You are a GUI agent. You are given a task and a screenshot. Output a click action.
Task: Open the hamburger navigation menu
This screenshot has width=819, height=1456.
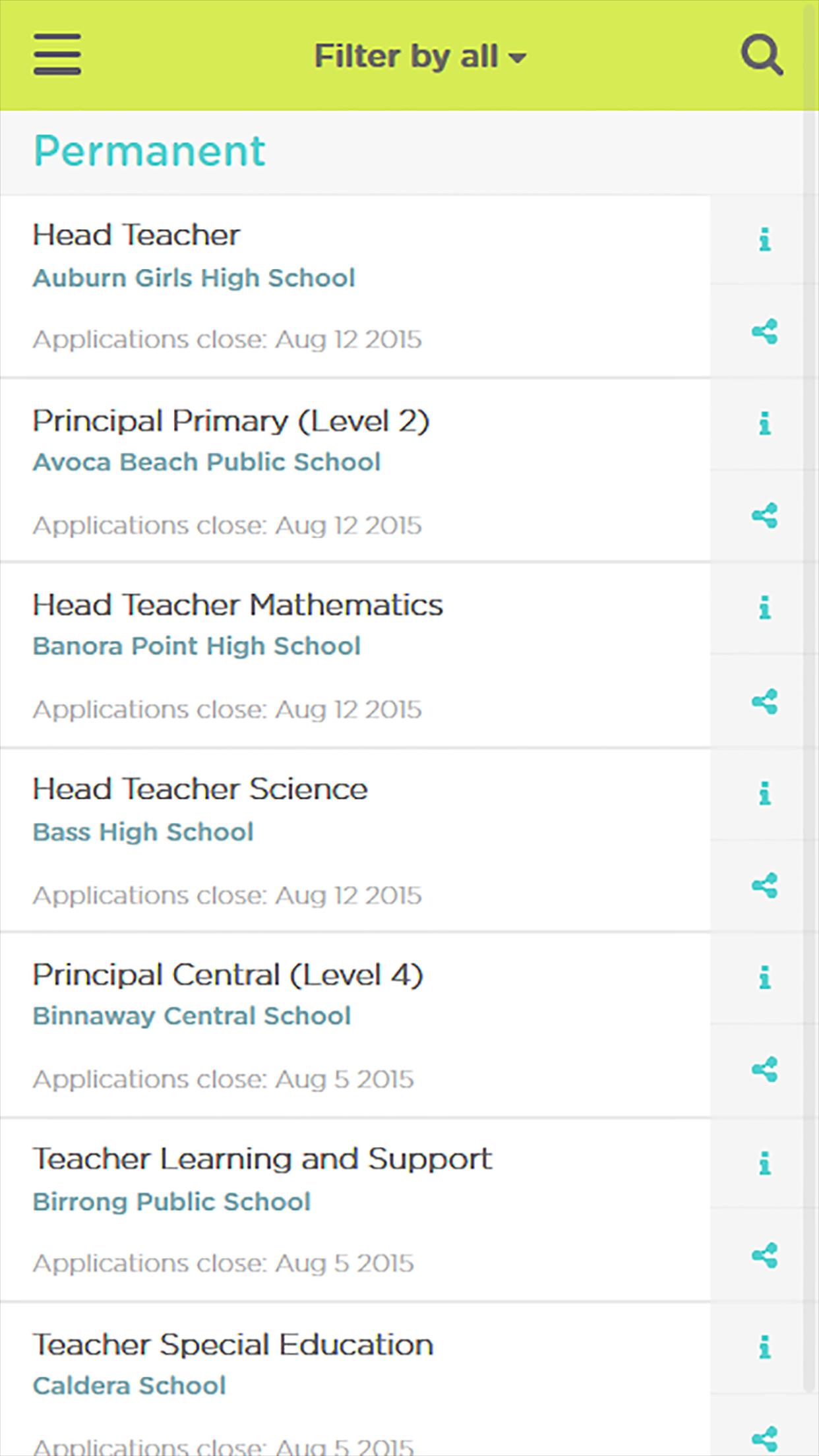57,54
